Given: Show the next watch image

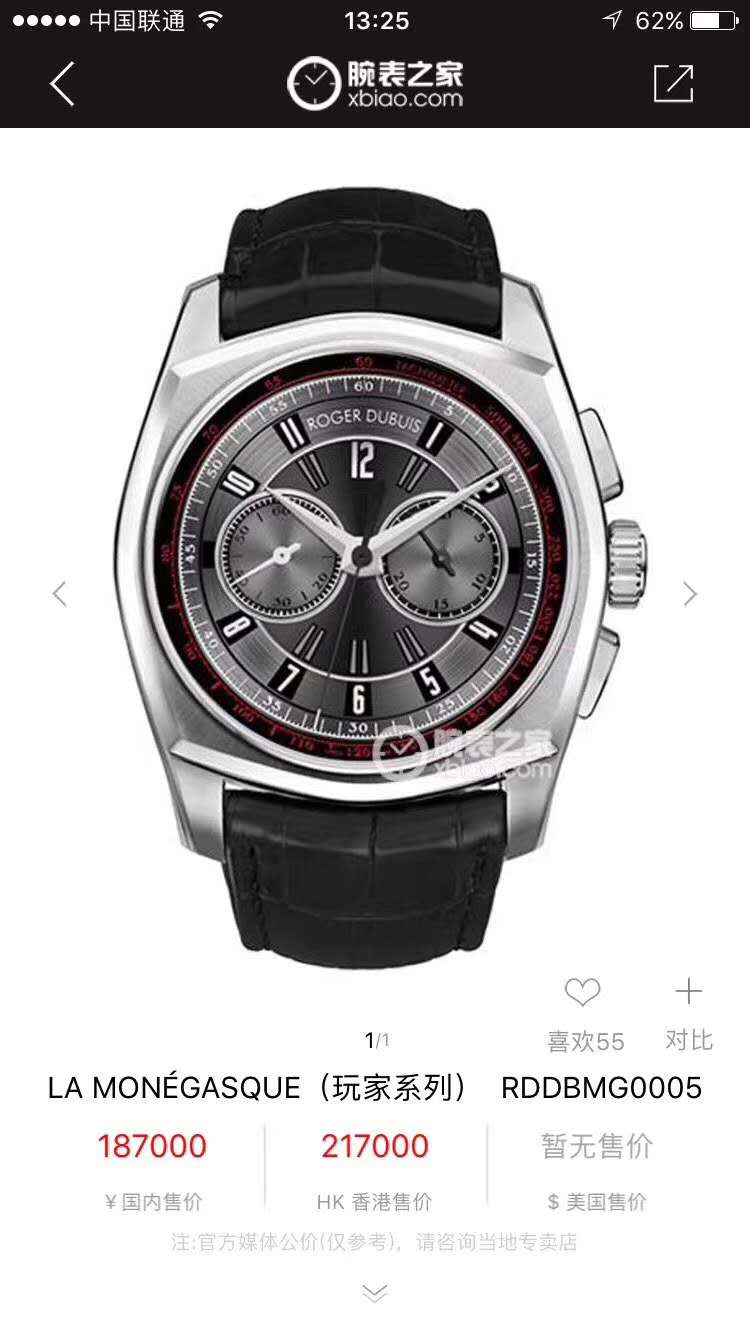Looking at the screenshot, I should 690,593.
